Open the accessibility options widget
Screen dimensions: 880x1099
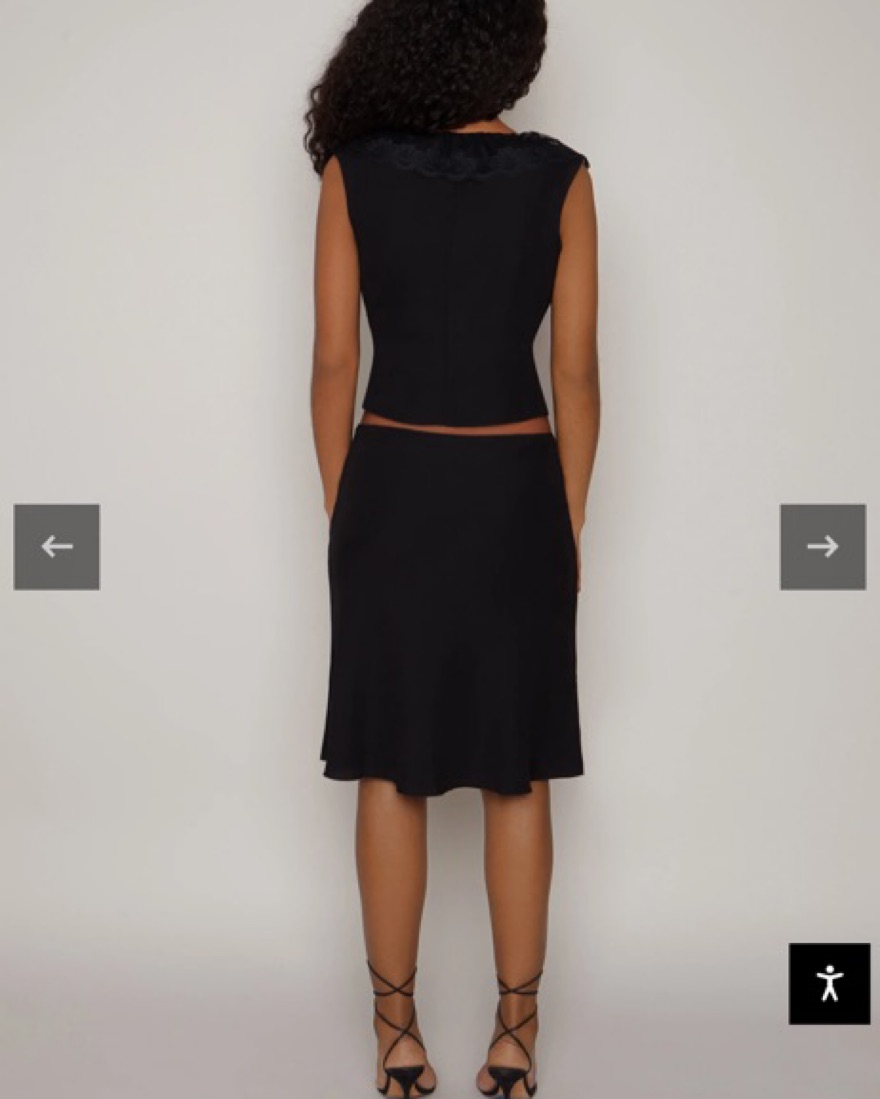click(829, 983)
